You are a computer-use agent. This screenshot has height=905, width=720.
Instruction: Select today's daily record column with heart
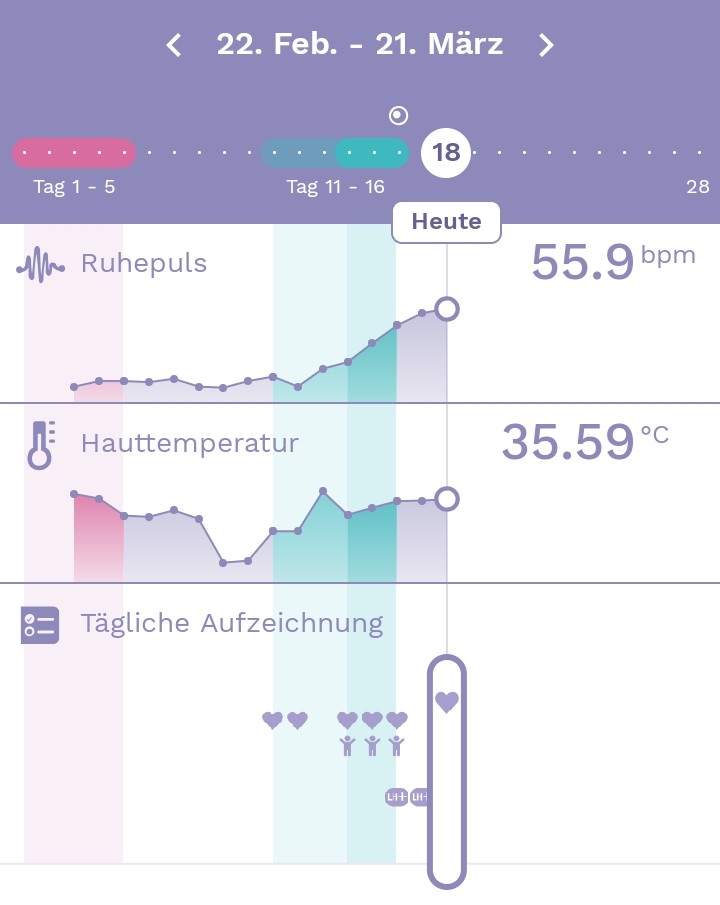(x=447, y=770)
